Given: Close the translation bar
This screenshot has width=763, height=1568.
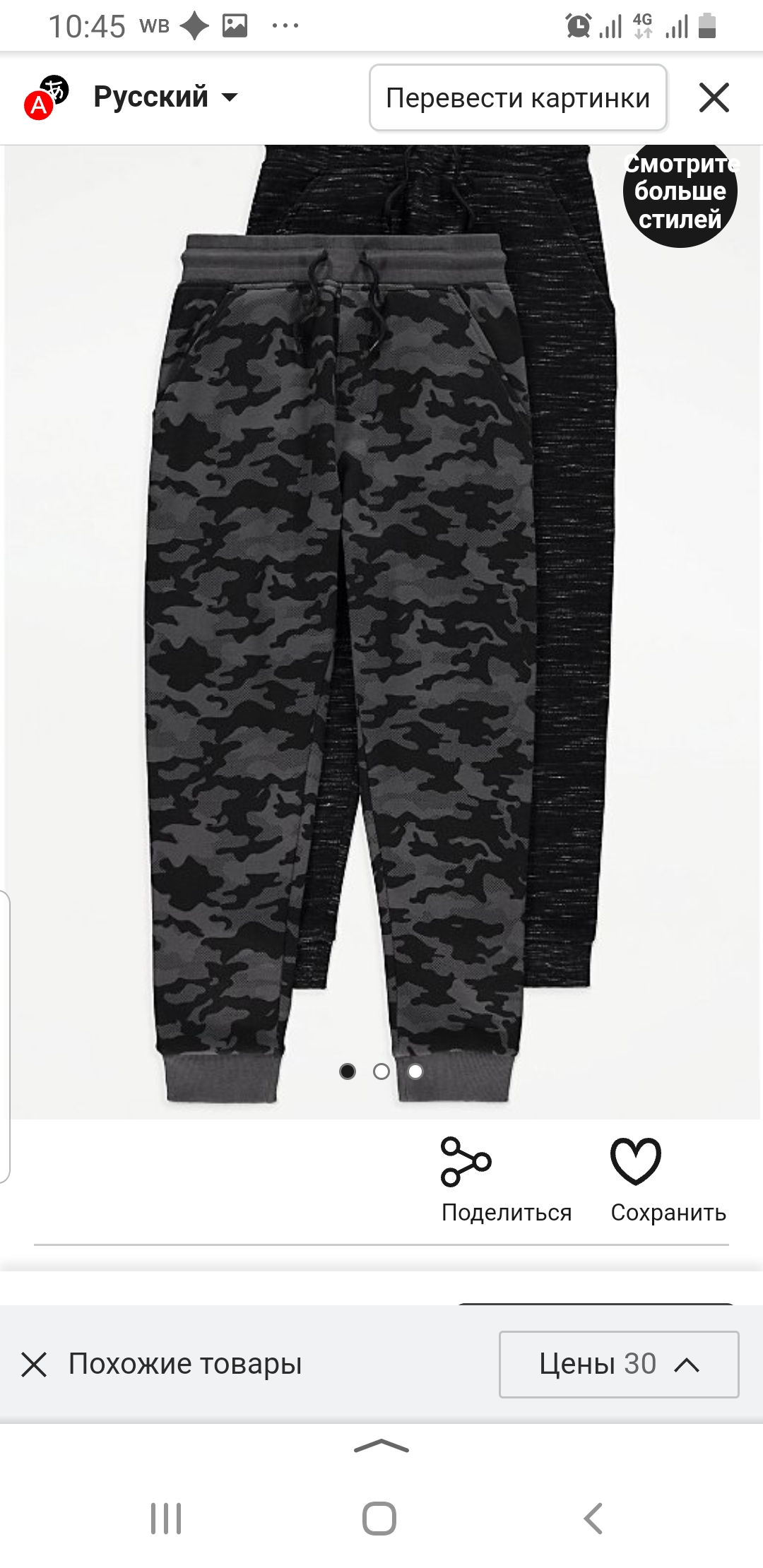Looking at the screenshot, I should tap(714, 97).
